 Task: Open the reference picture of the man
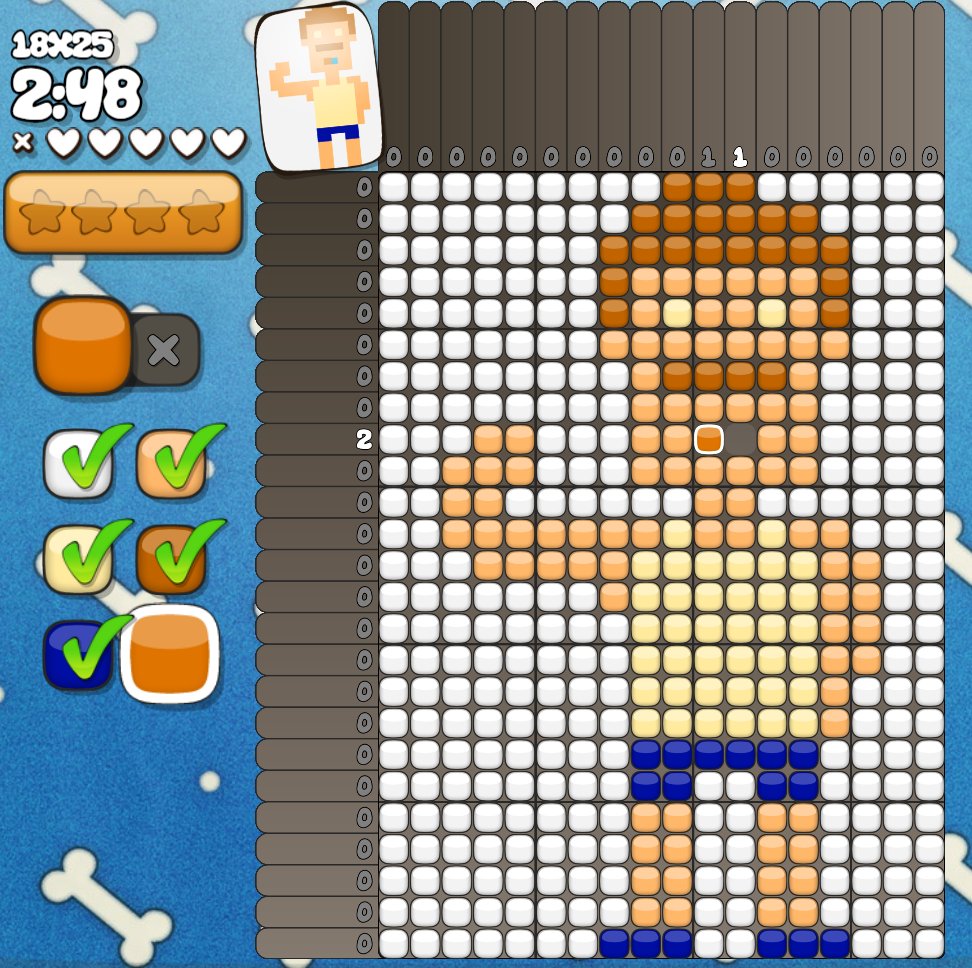point(320,88)
